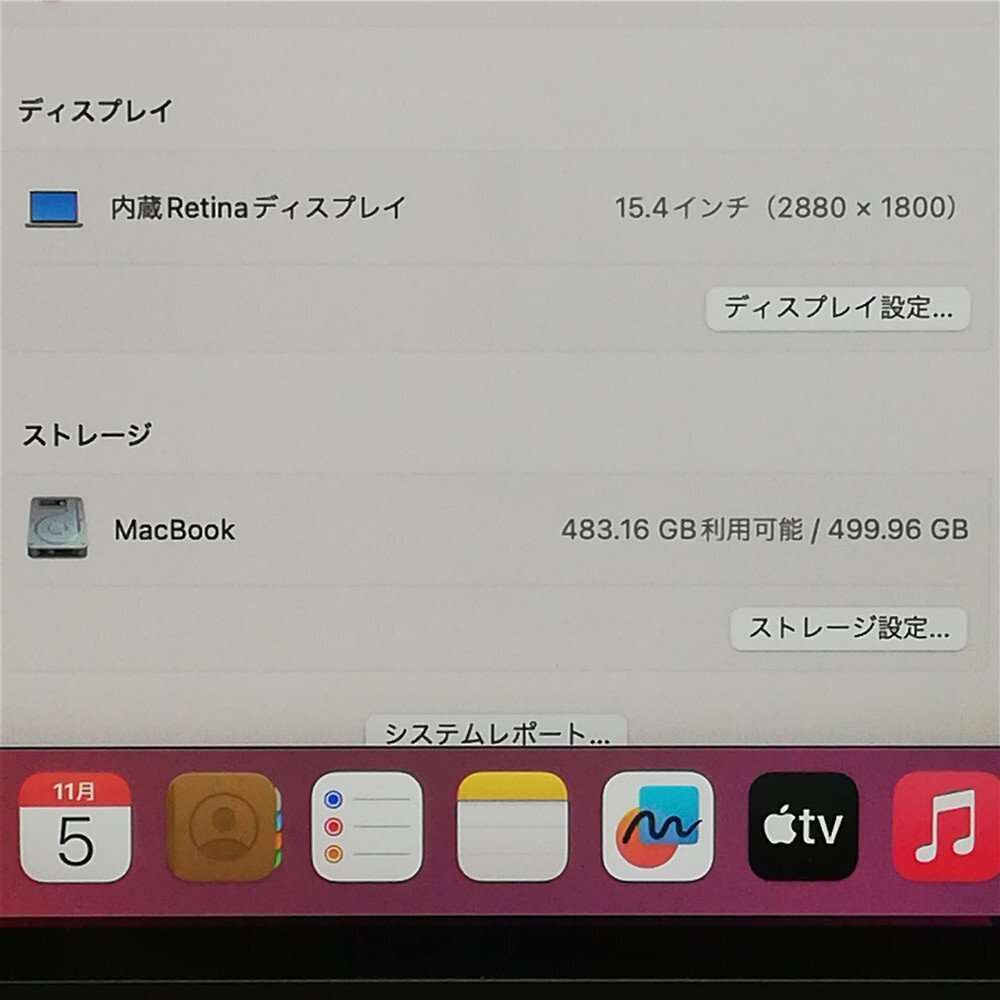Open the storage settings button
This screenshot has height=1000, width=1000.
[x=848, y=629]
